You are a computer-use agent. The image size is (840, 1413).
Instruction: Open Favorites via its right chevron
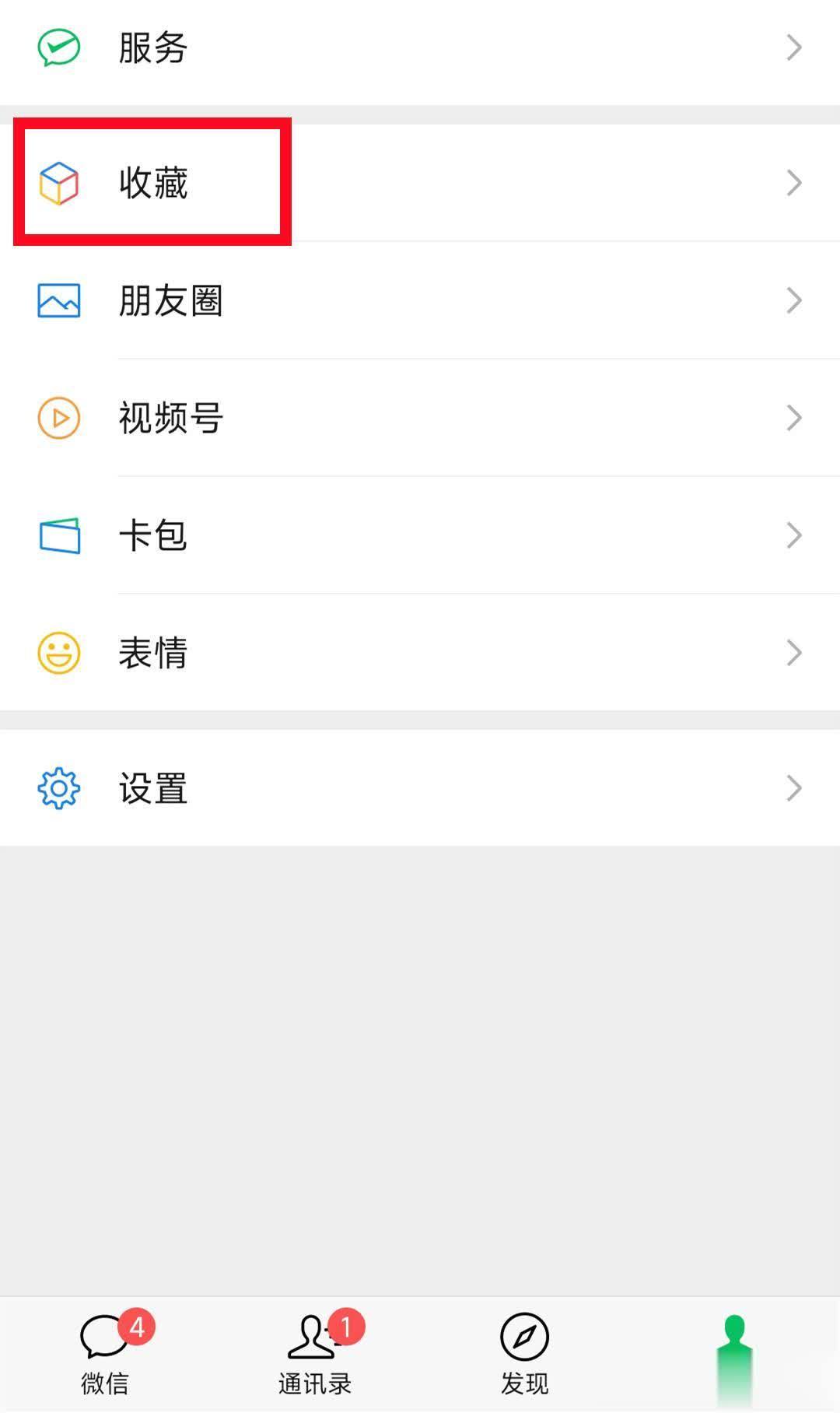point(794,184)
